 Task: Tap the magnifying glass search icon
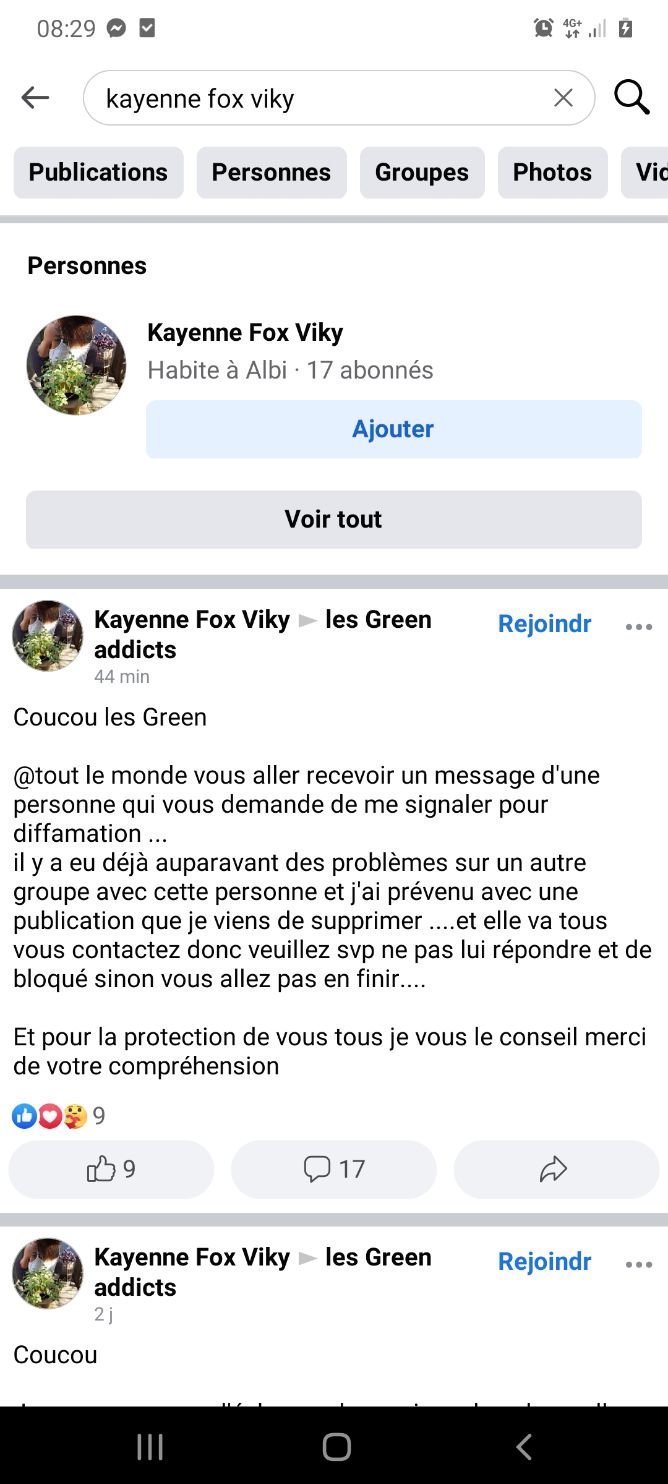[x=631, y=98]
